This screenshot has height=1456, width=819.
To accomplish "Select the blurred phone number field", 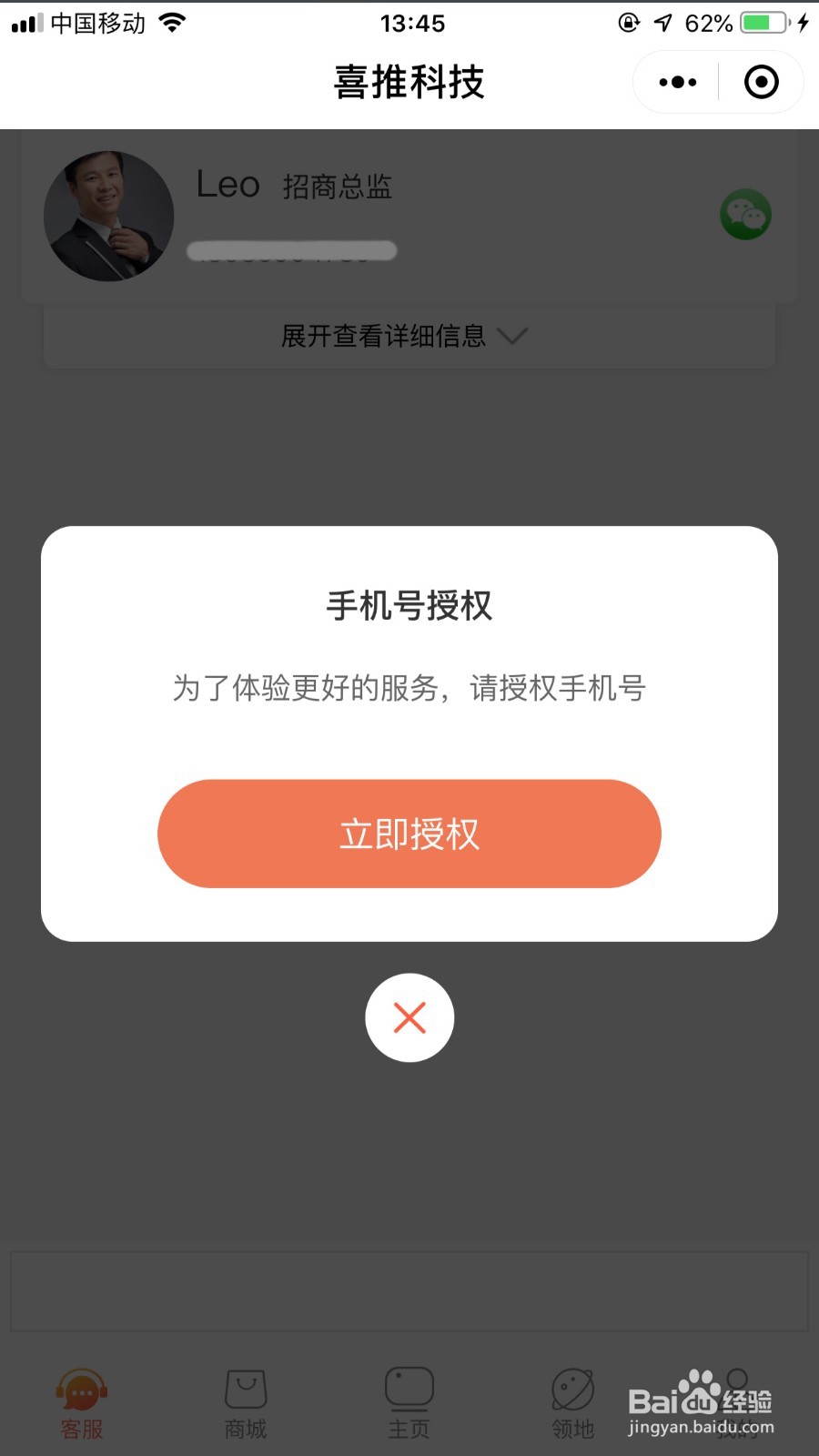I will [x=291, y=251].
